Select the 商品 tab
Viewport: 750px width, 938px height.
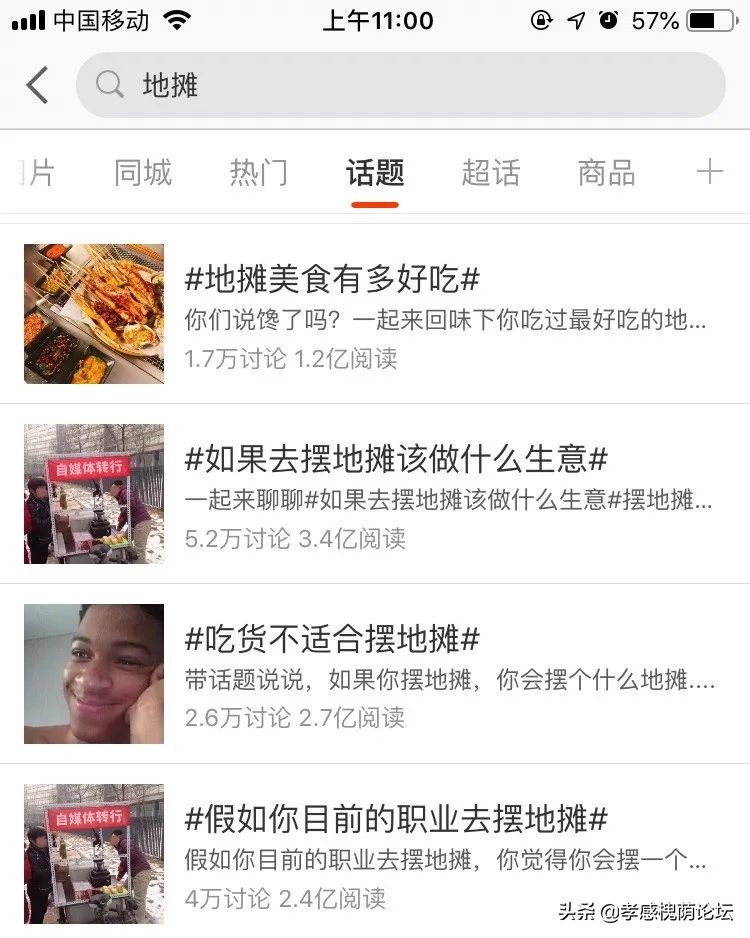[605, 172]
